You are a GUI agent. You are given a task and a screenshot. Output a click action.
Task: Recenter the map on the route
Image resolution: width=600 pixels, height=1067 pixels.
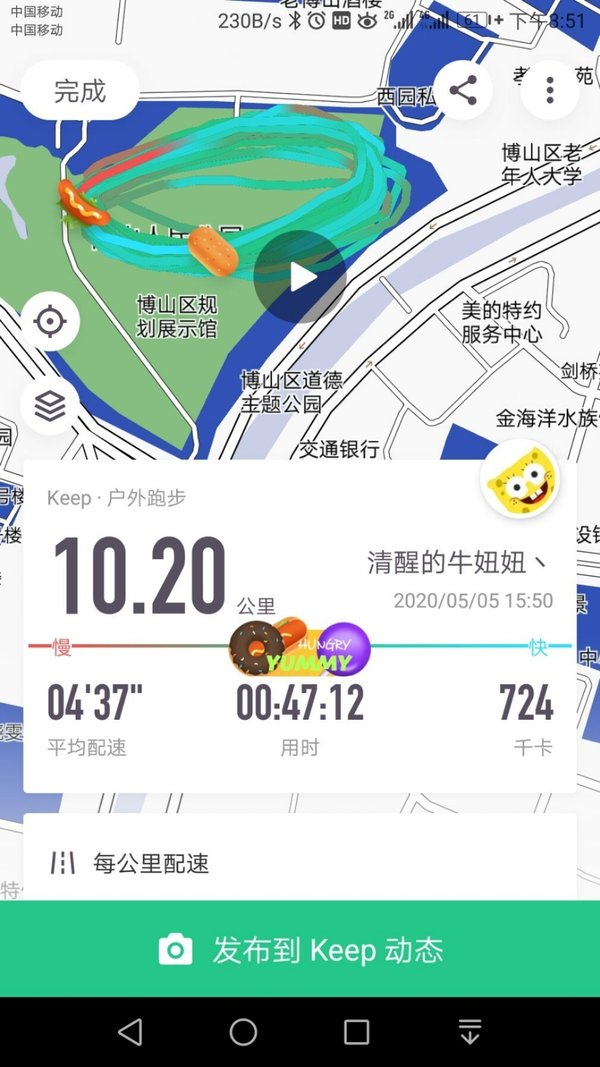(50, 322)
